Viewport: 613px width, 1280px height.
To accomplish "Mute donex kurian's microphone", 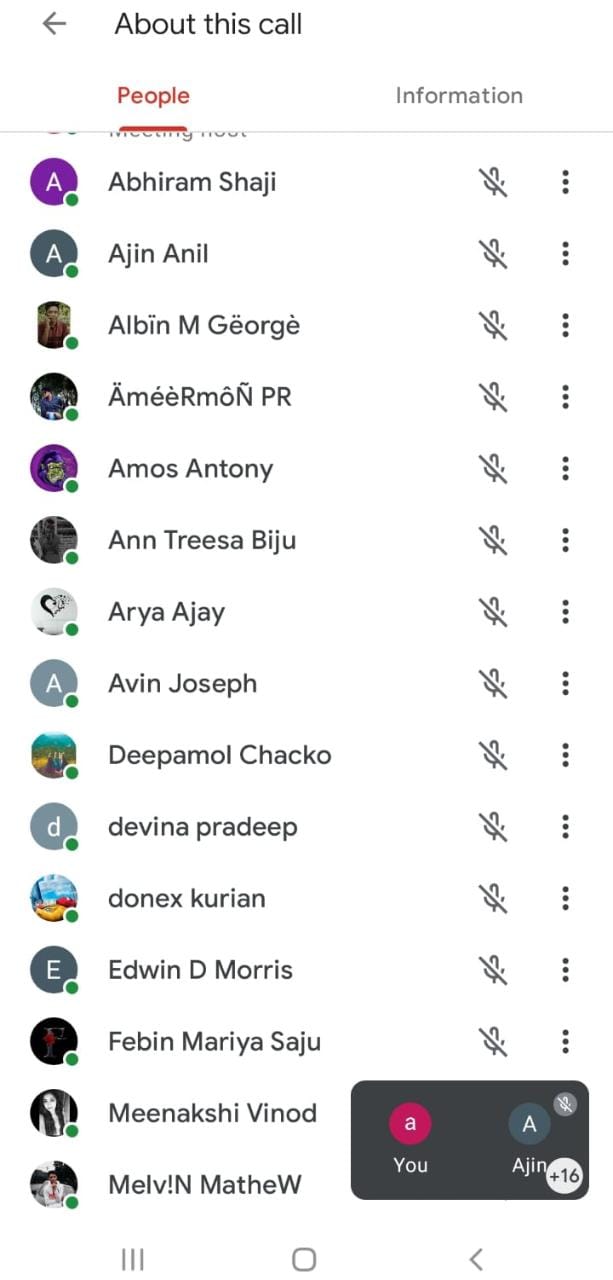I will [492, 899].
